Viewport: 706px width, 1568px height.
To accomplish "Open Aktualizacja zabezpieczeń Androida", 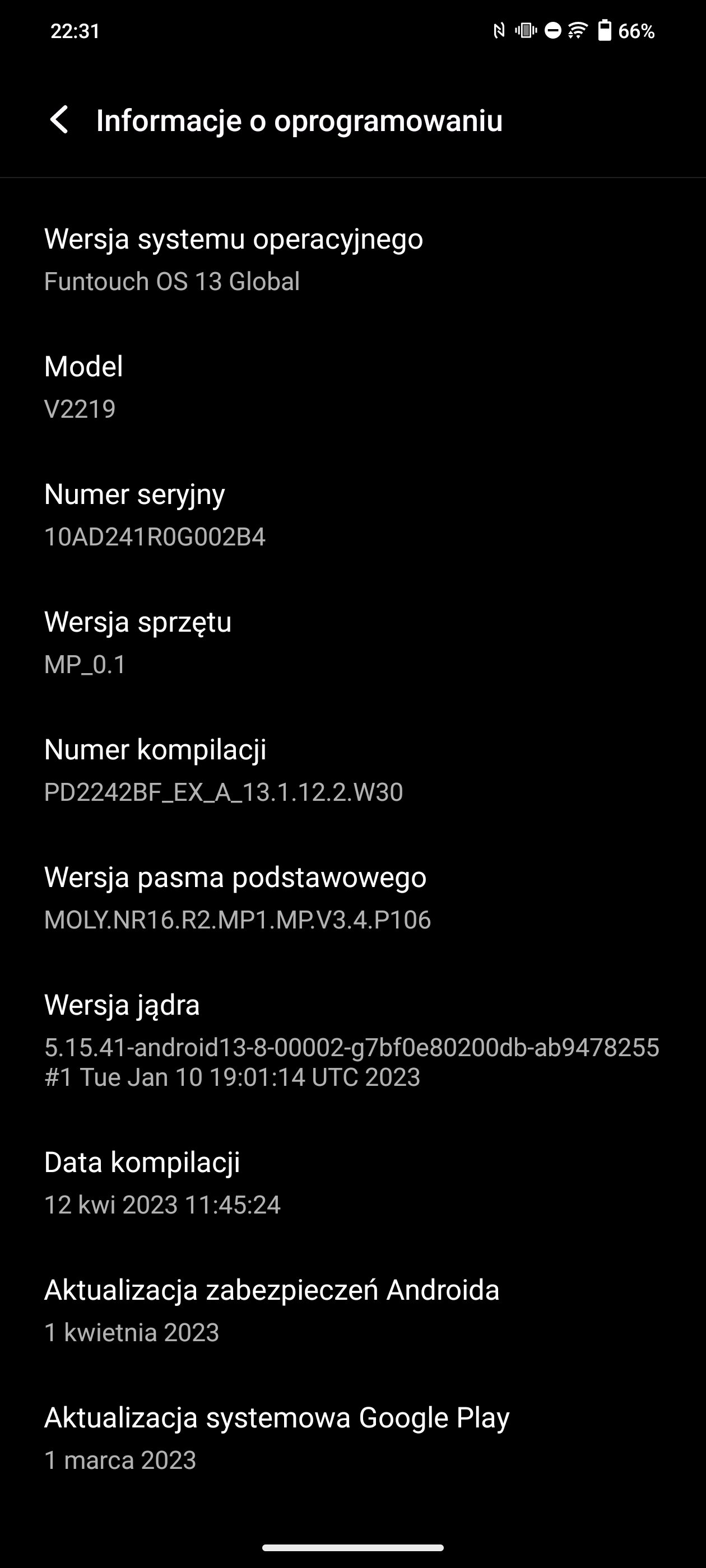I will 352,1310.
